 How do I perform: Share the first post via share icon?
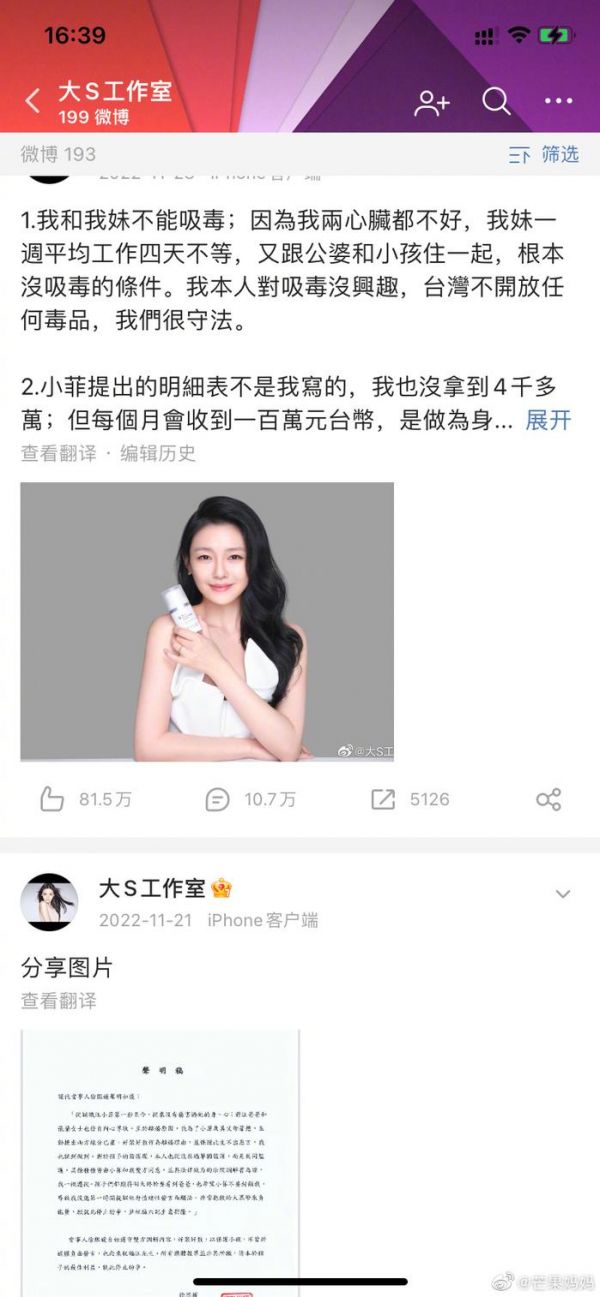(x=548, y=799)
